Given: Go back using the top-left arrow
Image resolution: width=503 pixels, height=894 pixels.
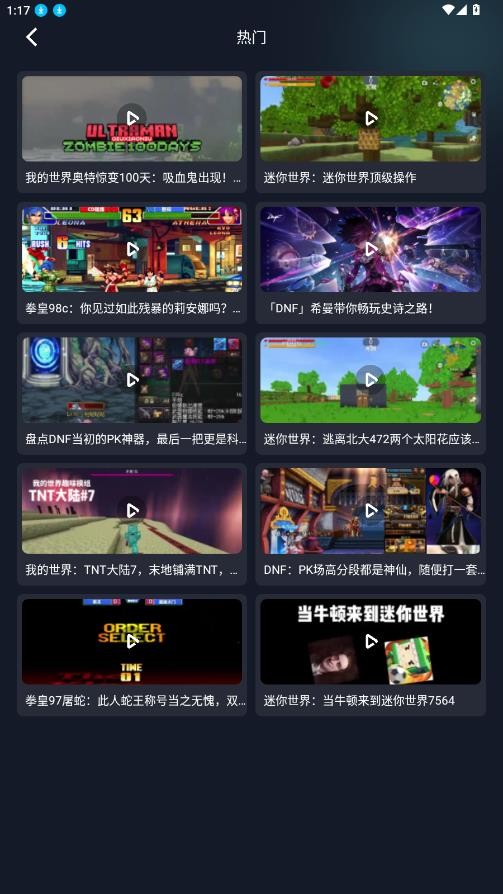Looking at the screenshot, I should (x=32, y=38).
